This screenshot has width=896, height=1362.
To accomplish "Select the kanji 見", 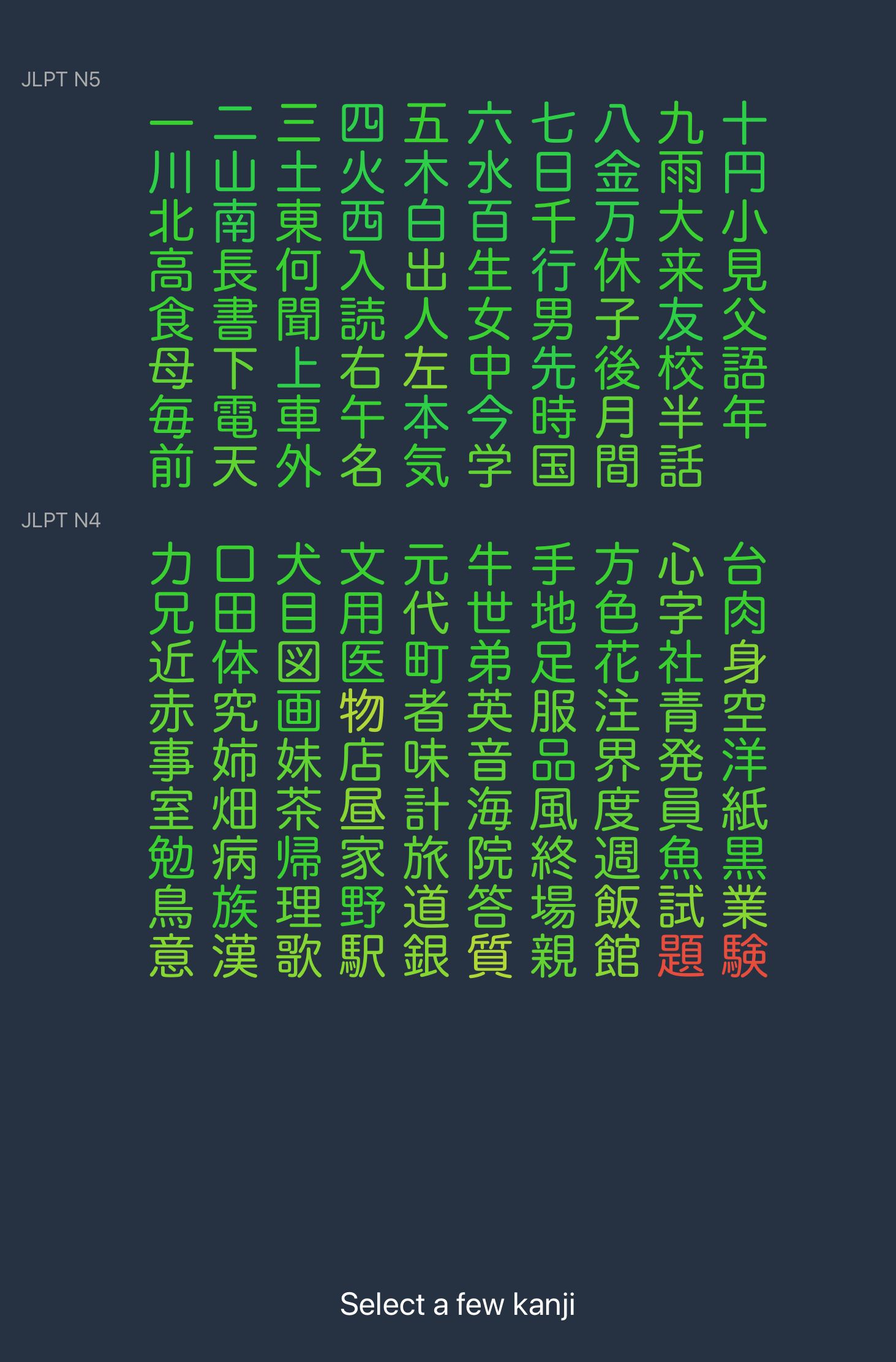I will 744,271.
